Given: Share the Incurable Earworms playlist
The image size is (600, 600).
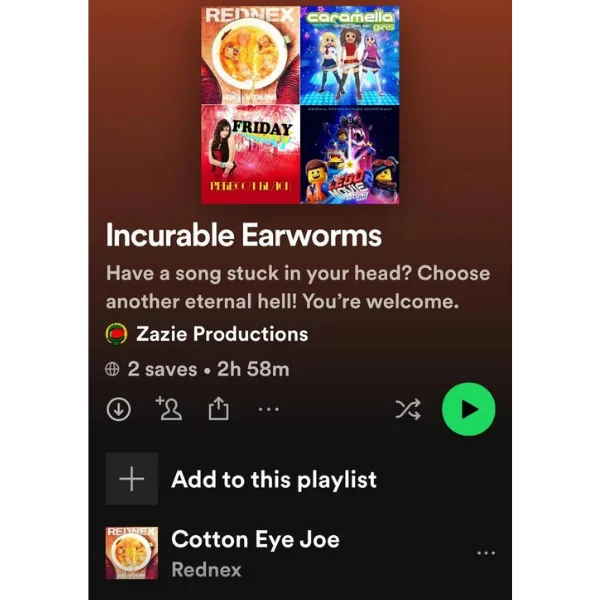Looking at the screenshot, I should (x=218, y=408).
